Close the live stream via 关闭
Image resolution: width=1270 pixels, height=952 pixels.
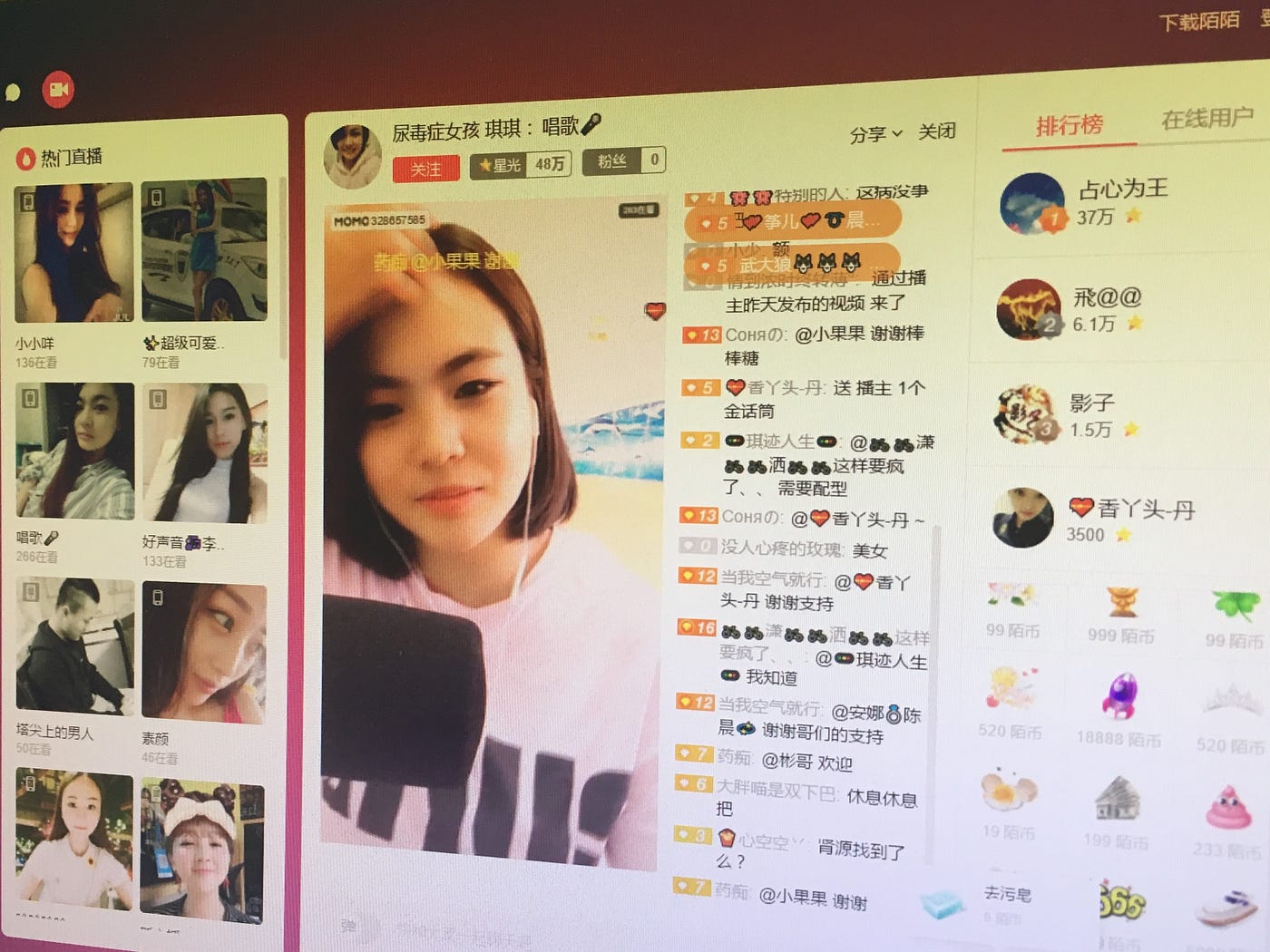click(x=936, y=131)
